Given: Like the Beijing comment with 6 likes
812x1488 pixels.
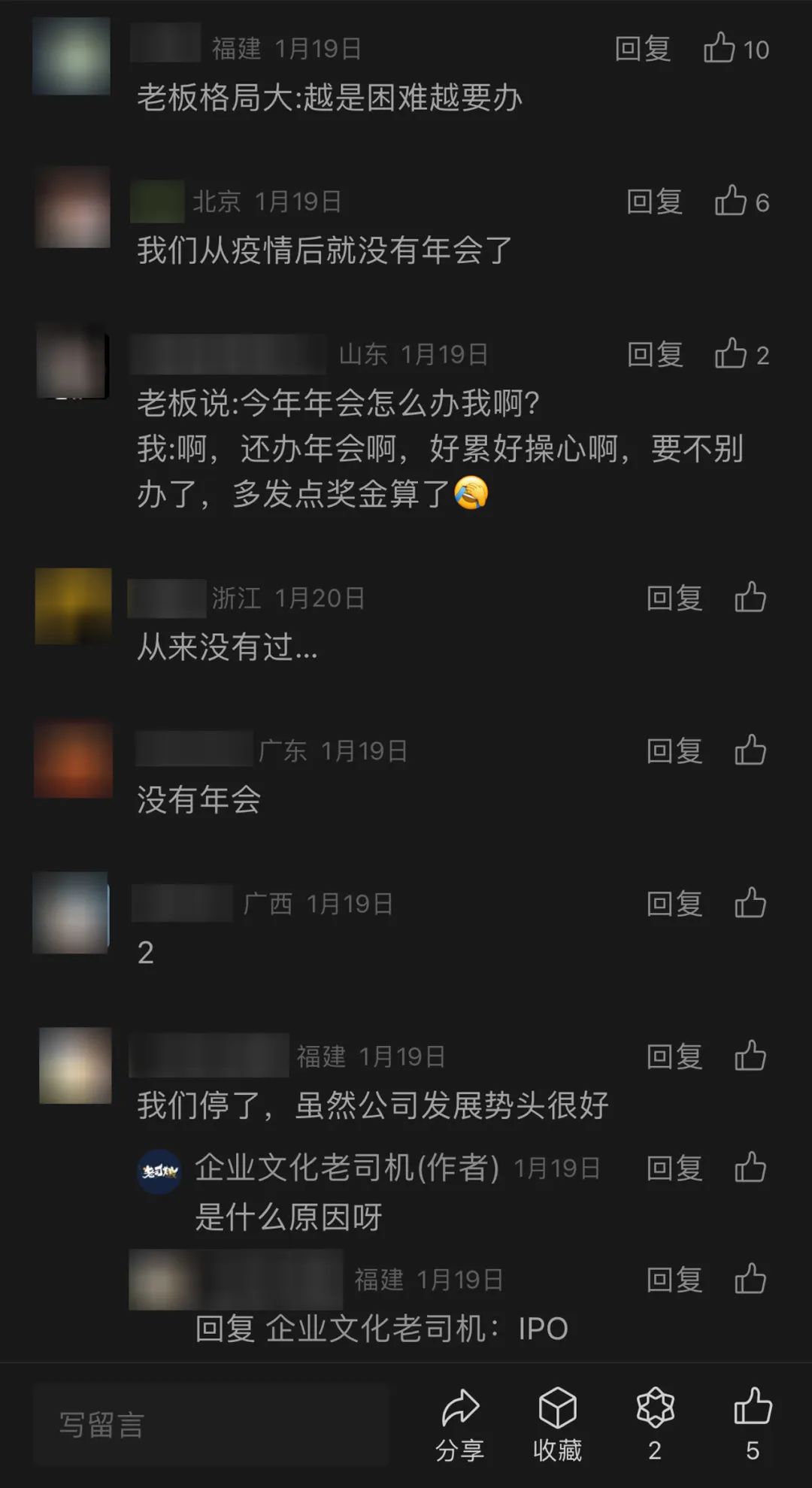Looking at the screenshot, I should click(741, 202).
